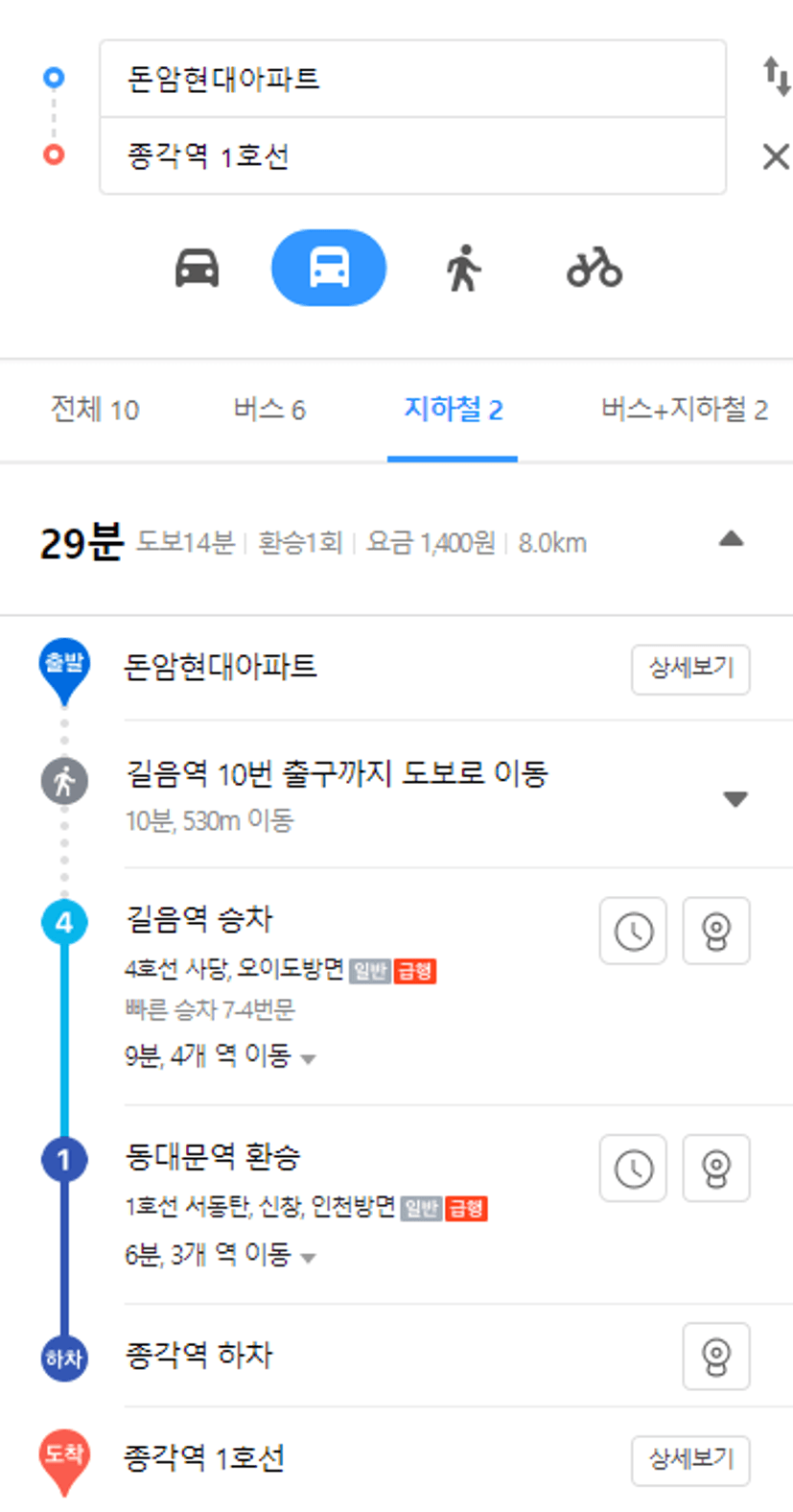Tap 상세보기 next to 돈암현대아파트 departure

click(690, 668)
